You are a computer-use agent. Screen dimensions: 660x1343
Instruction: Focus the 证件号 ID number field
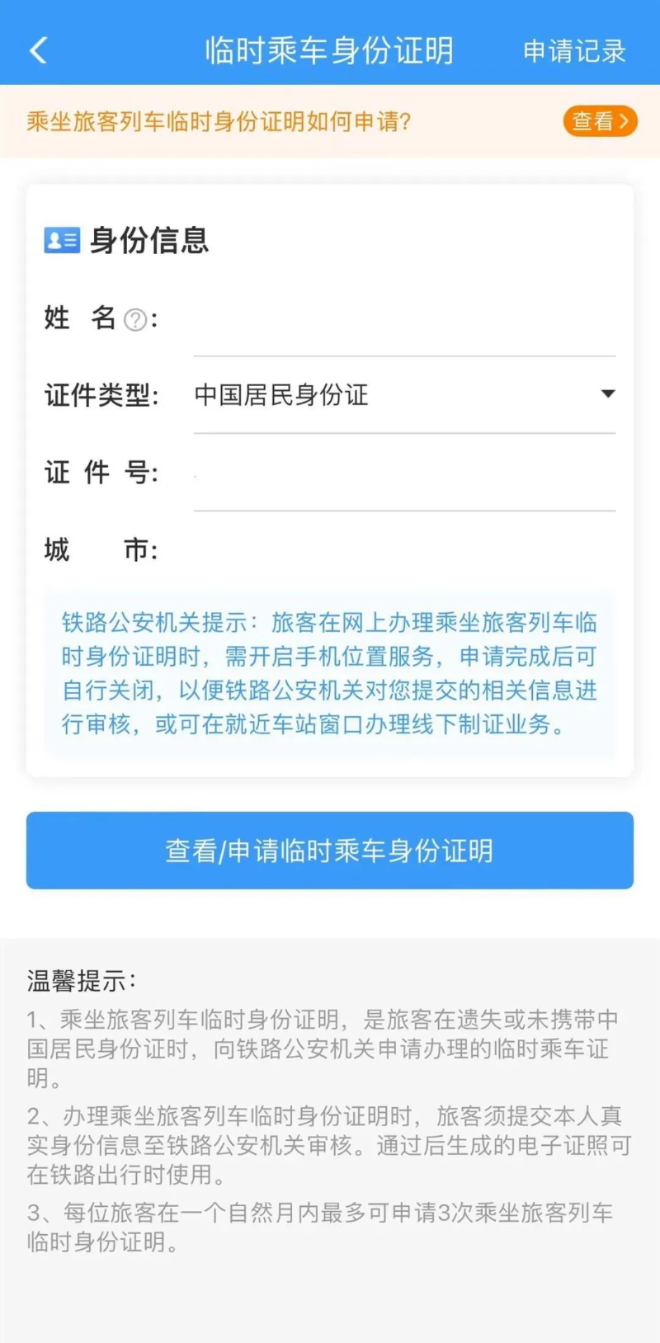pyautogui.click(x=404, y=474)
